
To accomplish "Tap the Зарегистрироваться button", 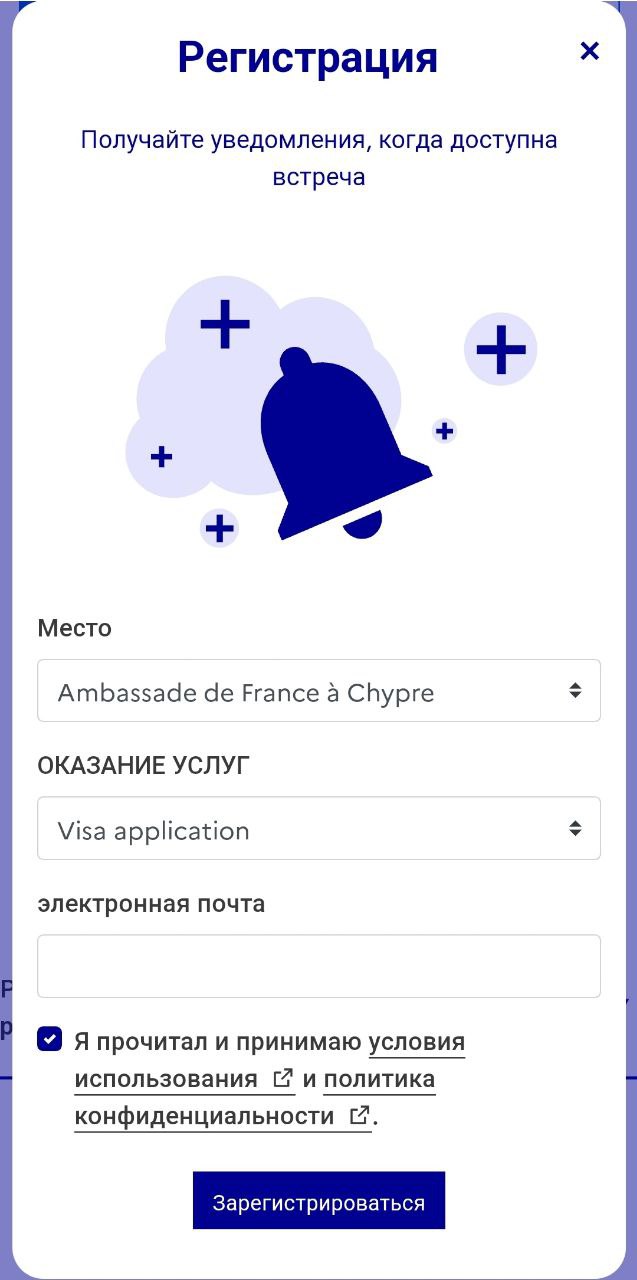I will click(318, 1201).
